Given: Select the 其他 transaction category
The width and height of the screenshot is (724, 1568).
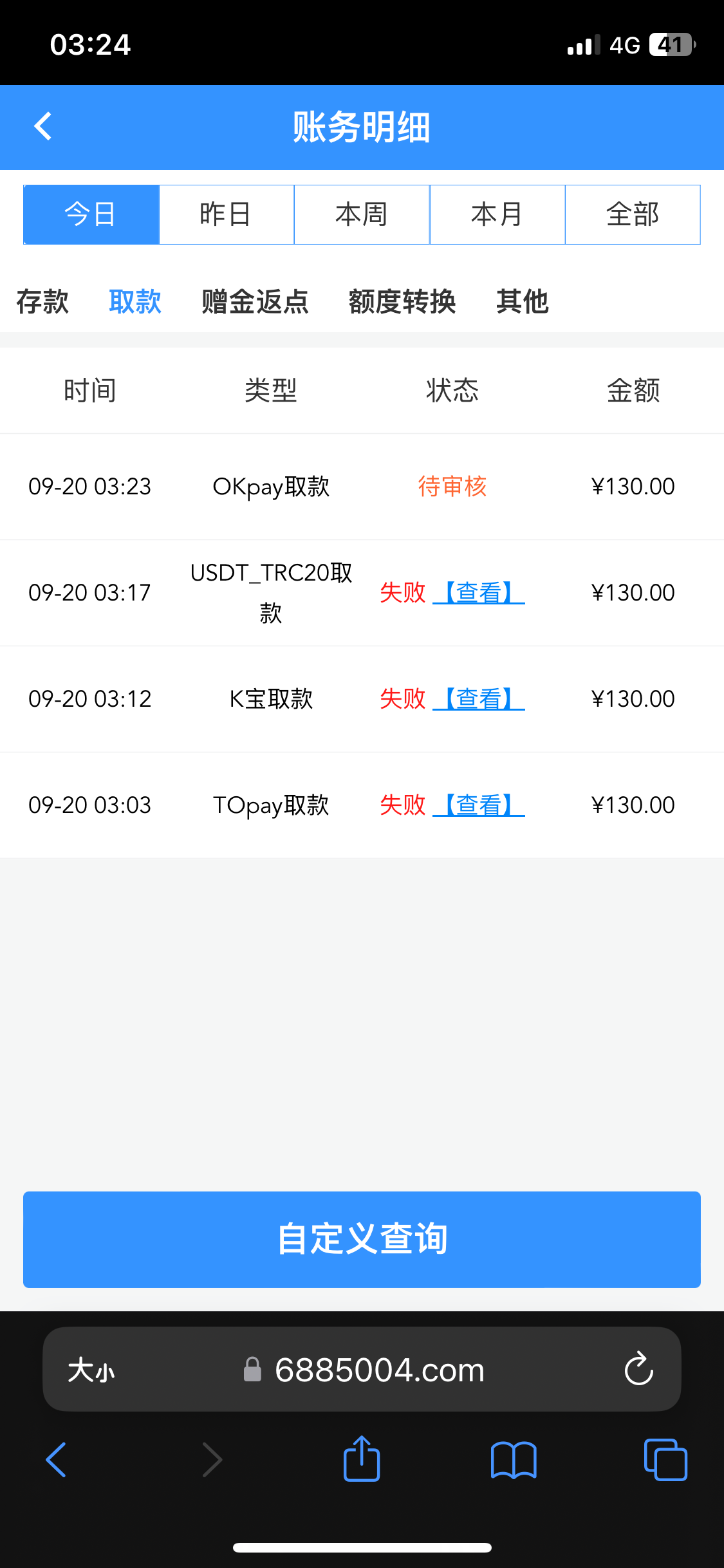Looking at the screenshot, I should 522,301.
